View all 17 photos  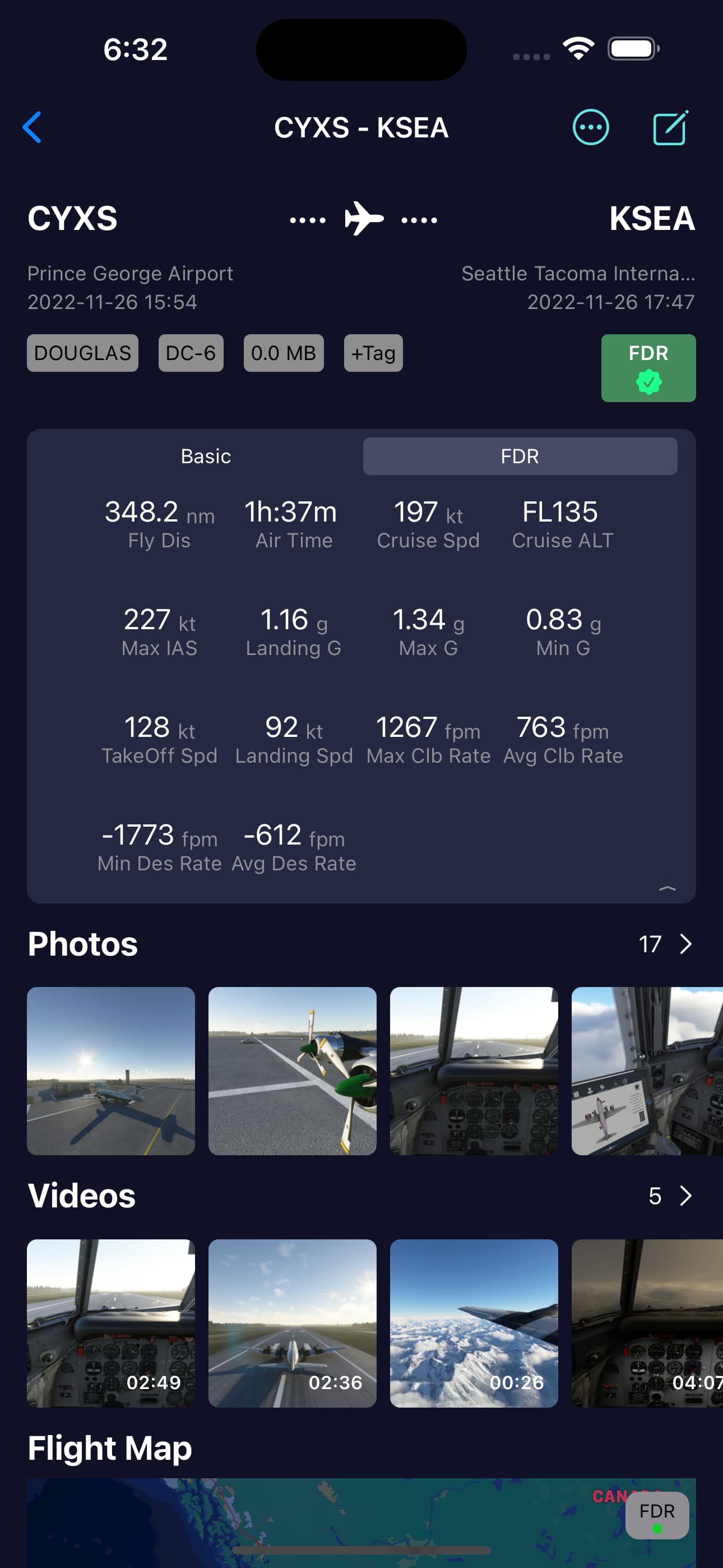tap(665, 944)
